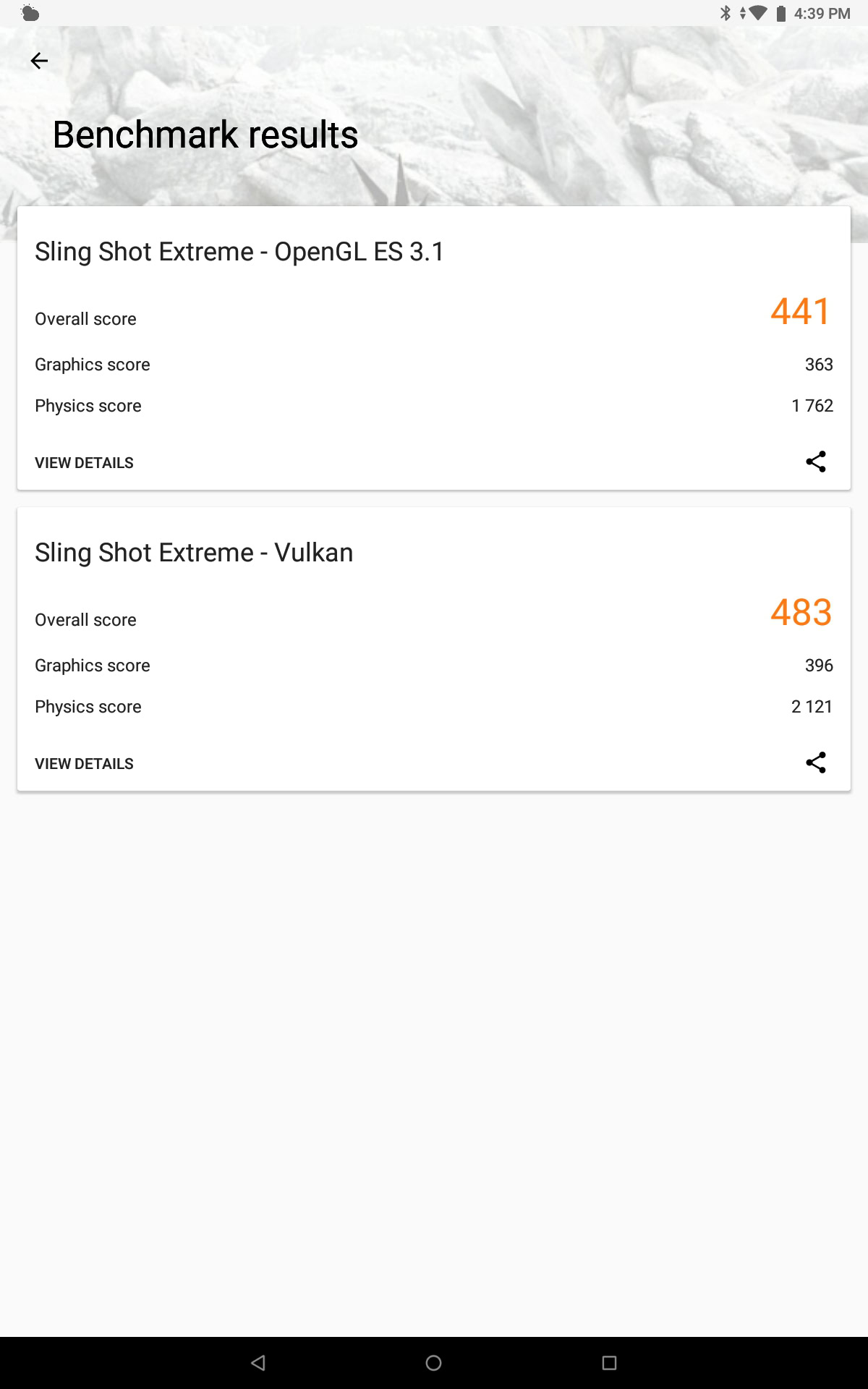The height and width of the screenshot is (1389, 868).
Task: Share the OpenGL ES 3.1 result
Action: pyautogui.click(x=815, y=462)
